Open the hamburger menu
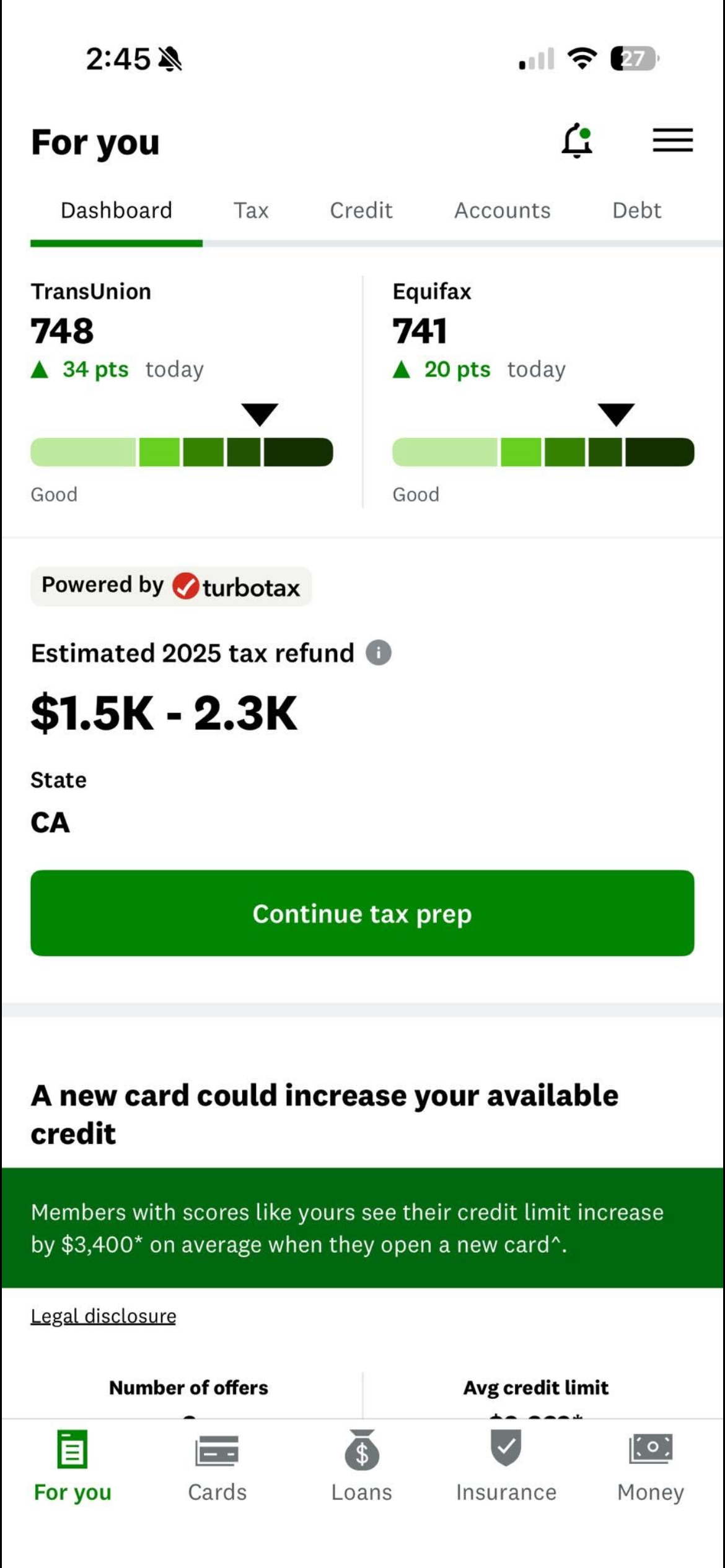 [x=672, y=141]
